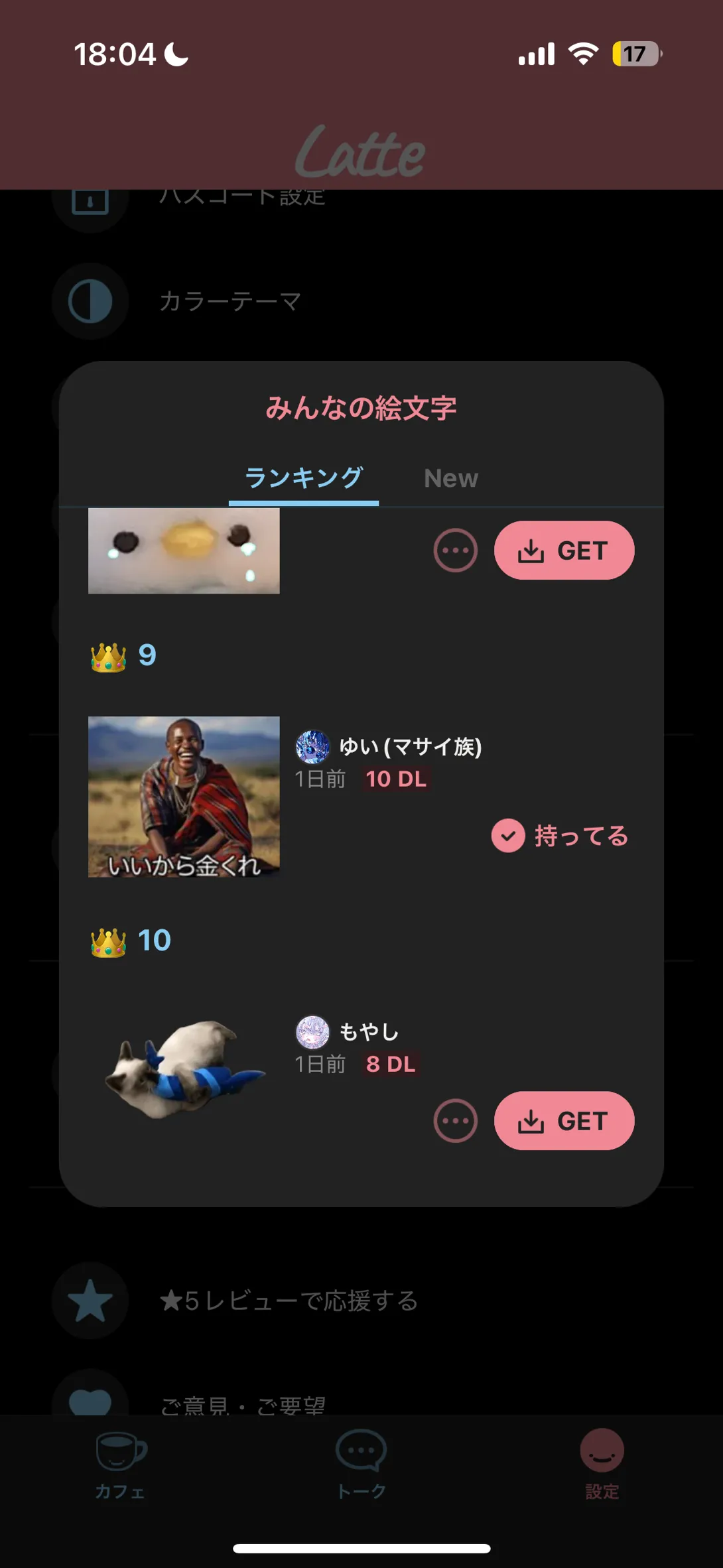
Task: Tap 持ってる on ゆい's emoji
Action: (560, 836)
